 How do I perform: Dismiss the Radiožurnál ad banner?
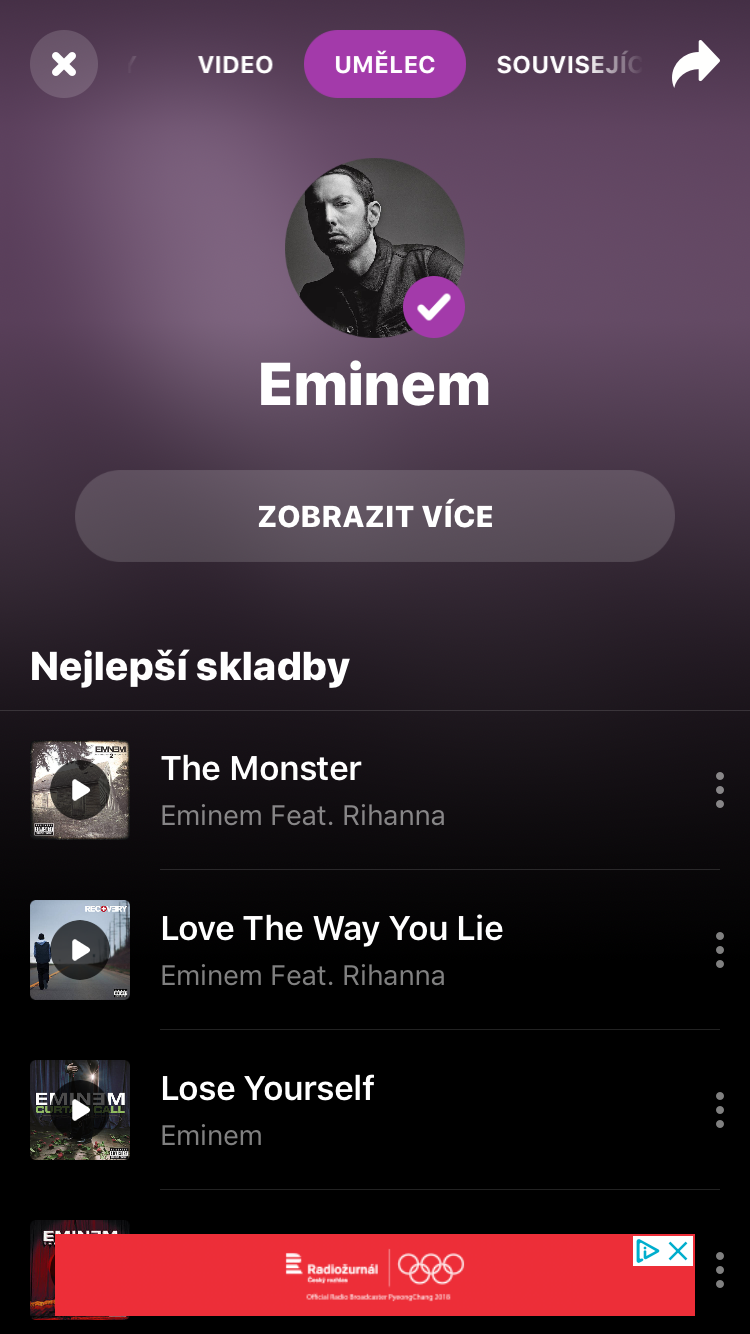[x=678, y=1251]
